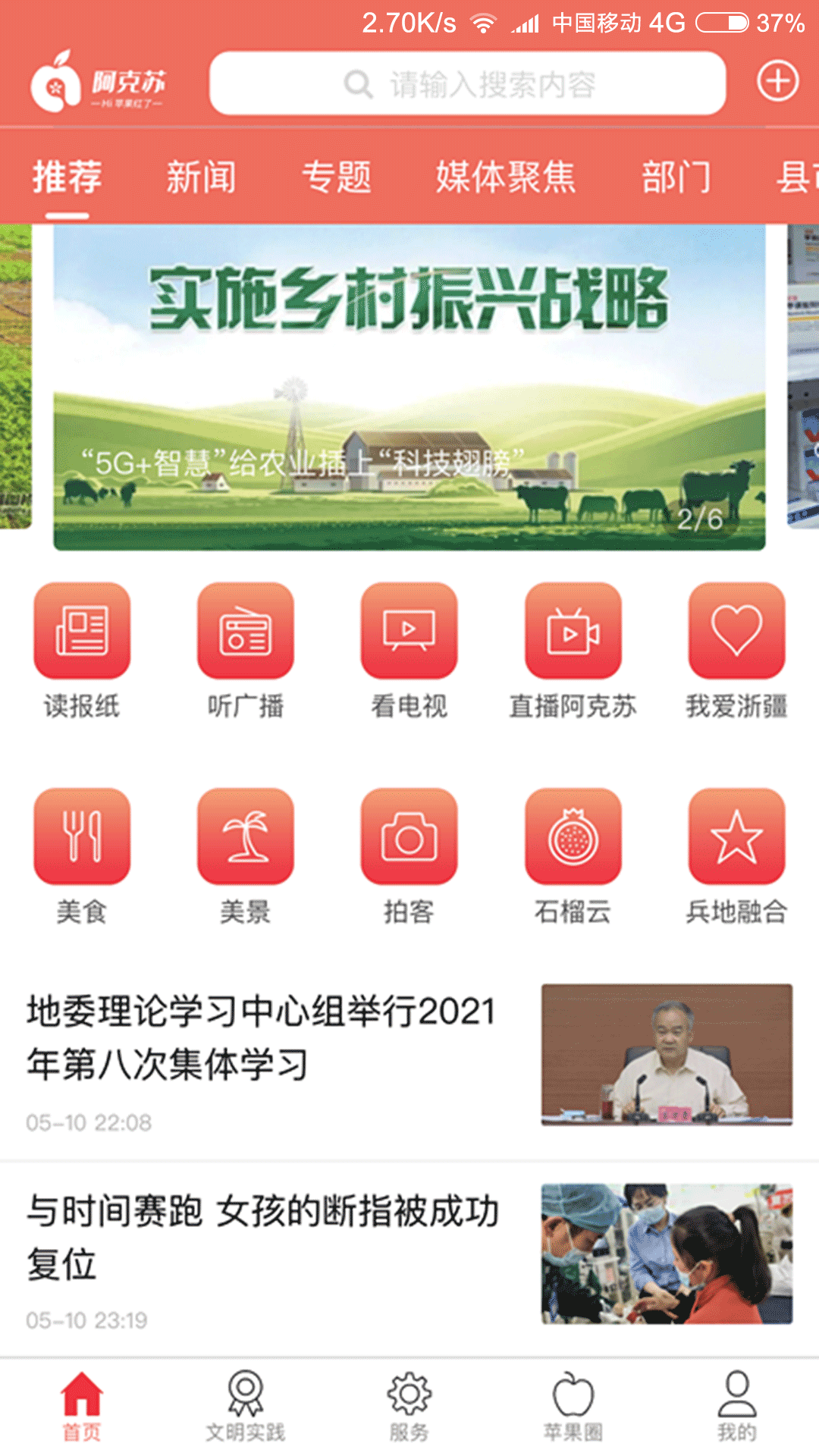Open the 实施乡村振兴战略 banner

tap(409, 387)
